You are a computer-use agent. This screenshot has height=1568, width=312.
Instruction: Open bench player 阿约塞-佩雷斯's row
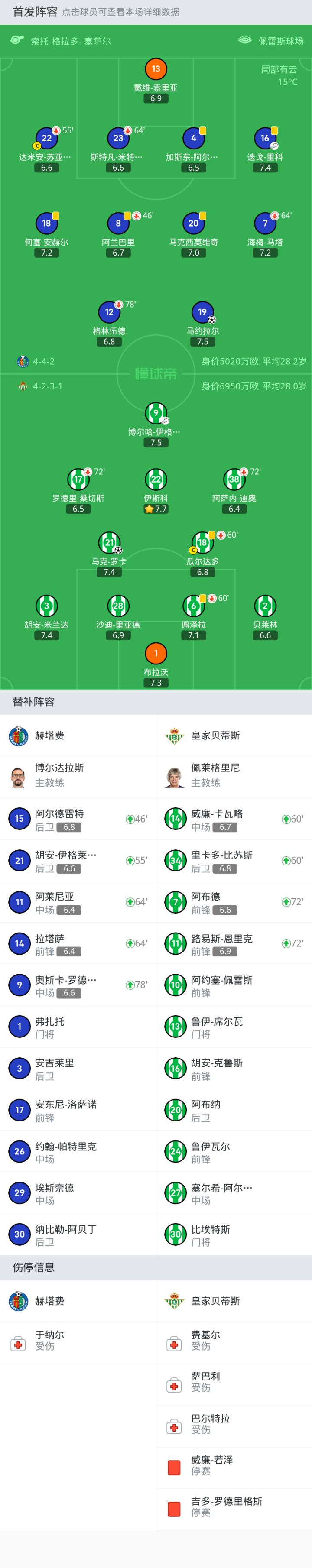[234, 985]
